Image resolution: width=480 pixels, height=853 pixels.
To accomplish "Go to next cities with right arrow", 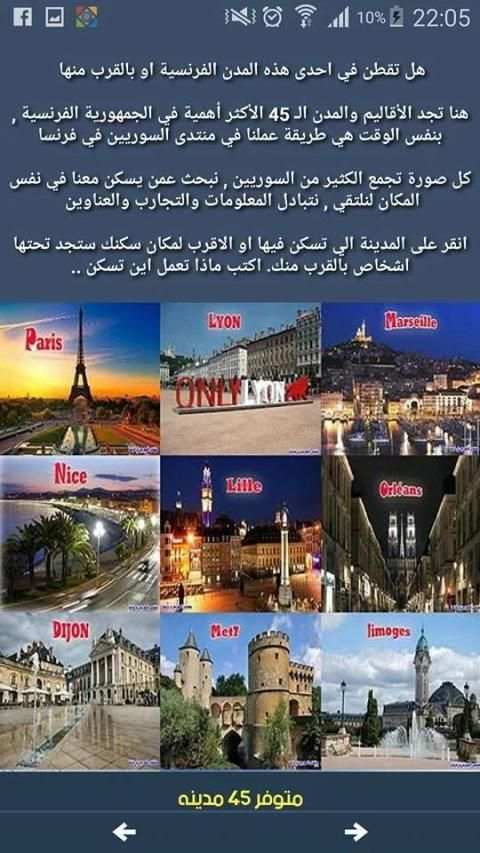I will tap(356, 832).
